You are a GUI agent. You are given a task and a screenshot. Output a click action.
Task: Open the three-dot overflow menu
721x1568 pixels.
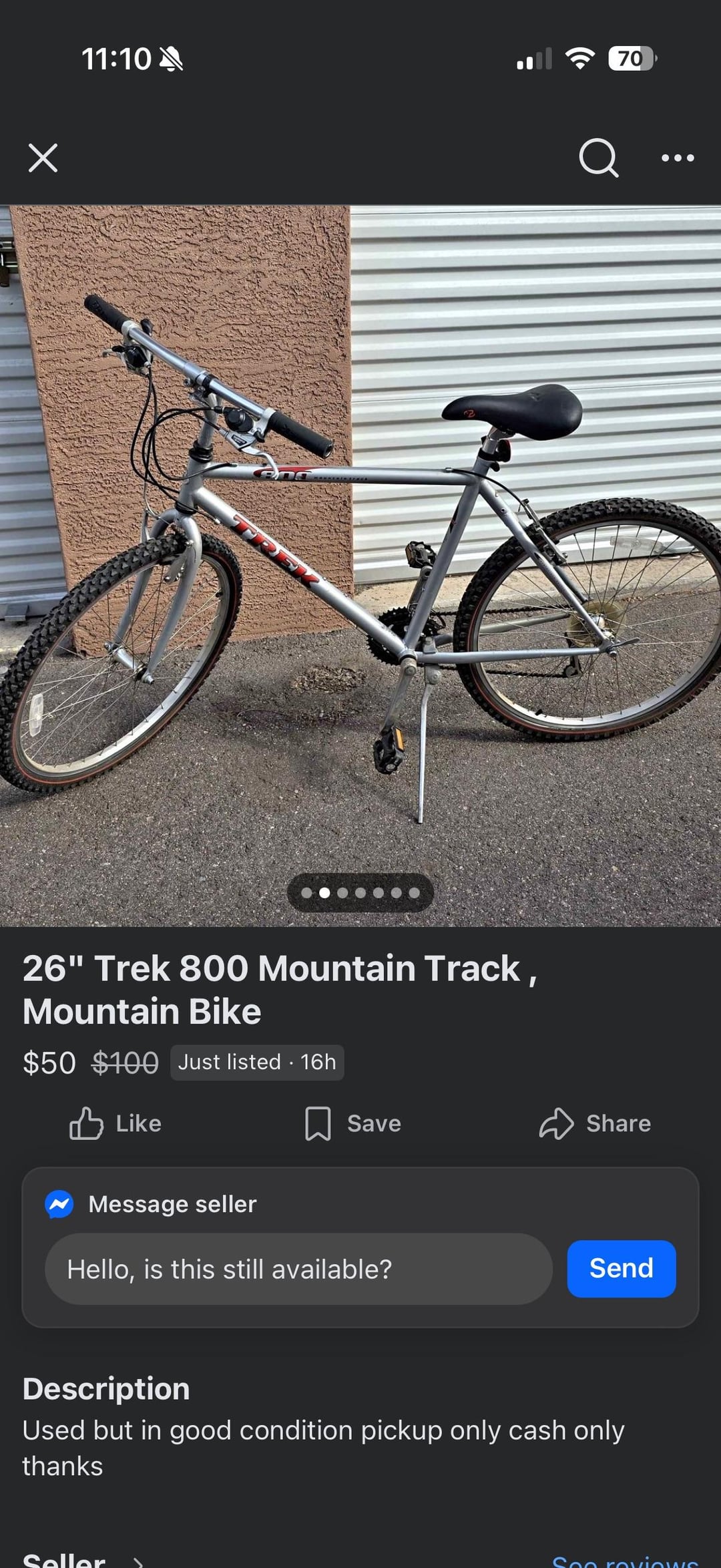point(677,158)
